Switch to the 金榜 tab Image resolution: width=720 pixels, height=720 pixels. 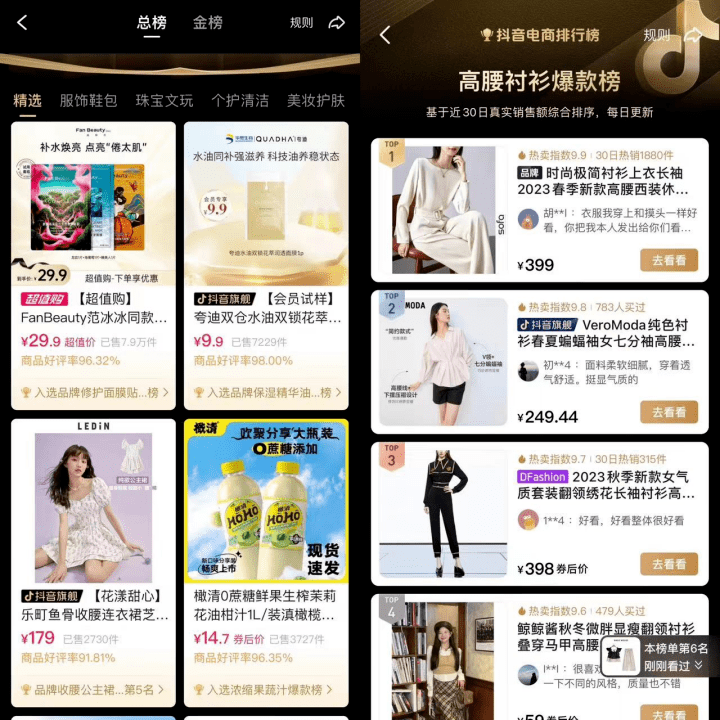click(x=208, y=22)
